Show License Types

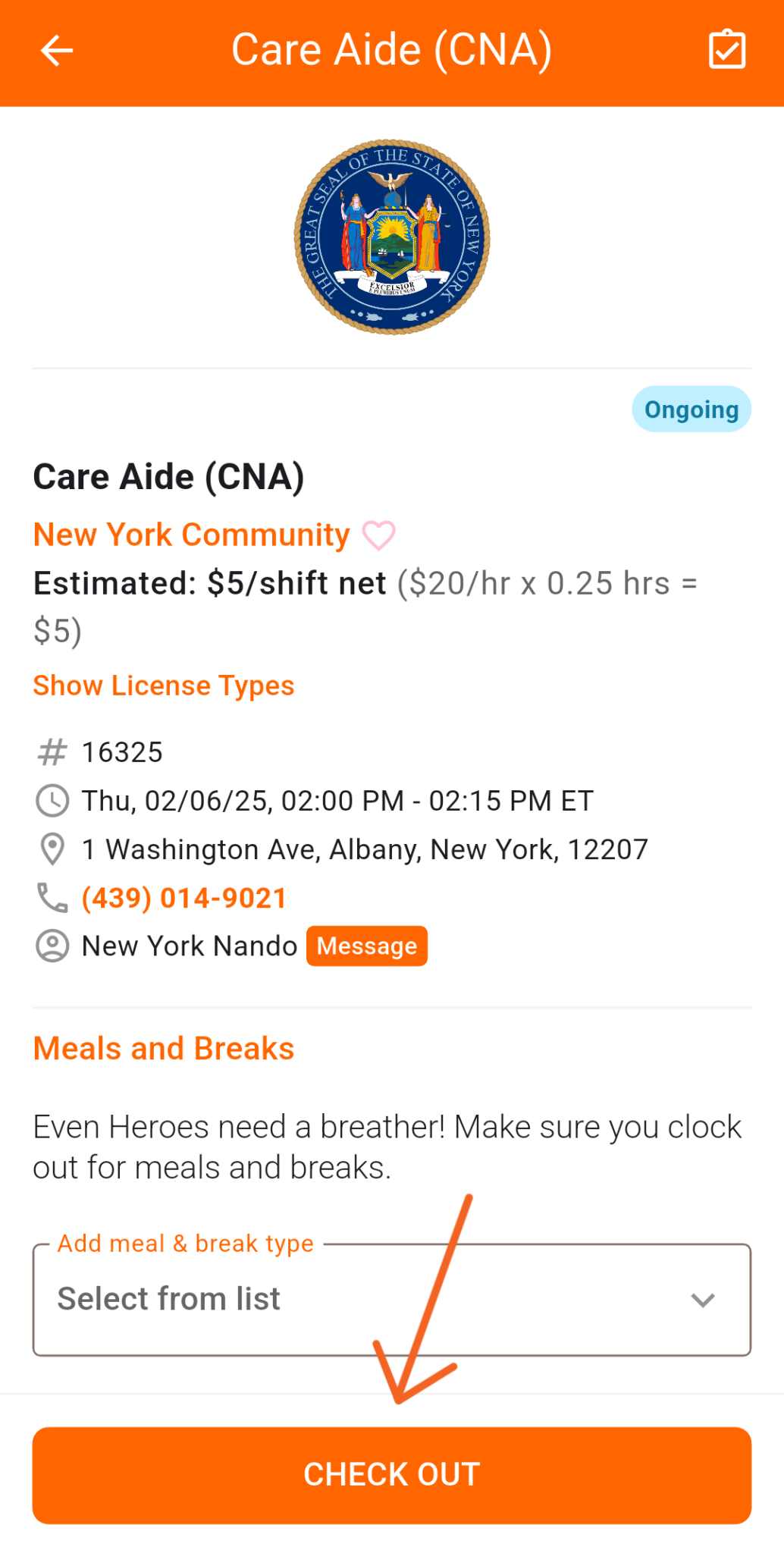point(164,686)
